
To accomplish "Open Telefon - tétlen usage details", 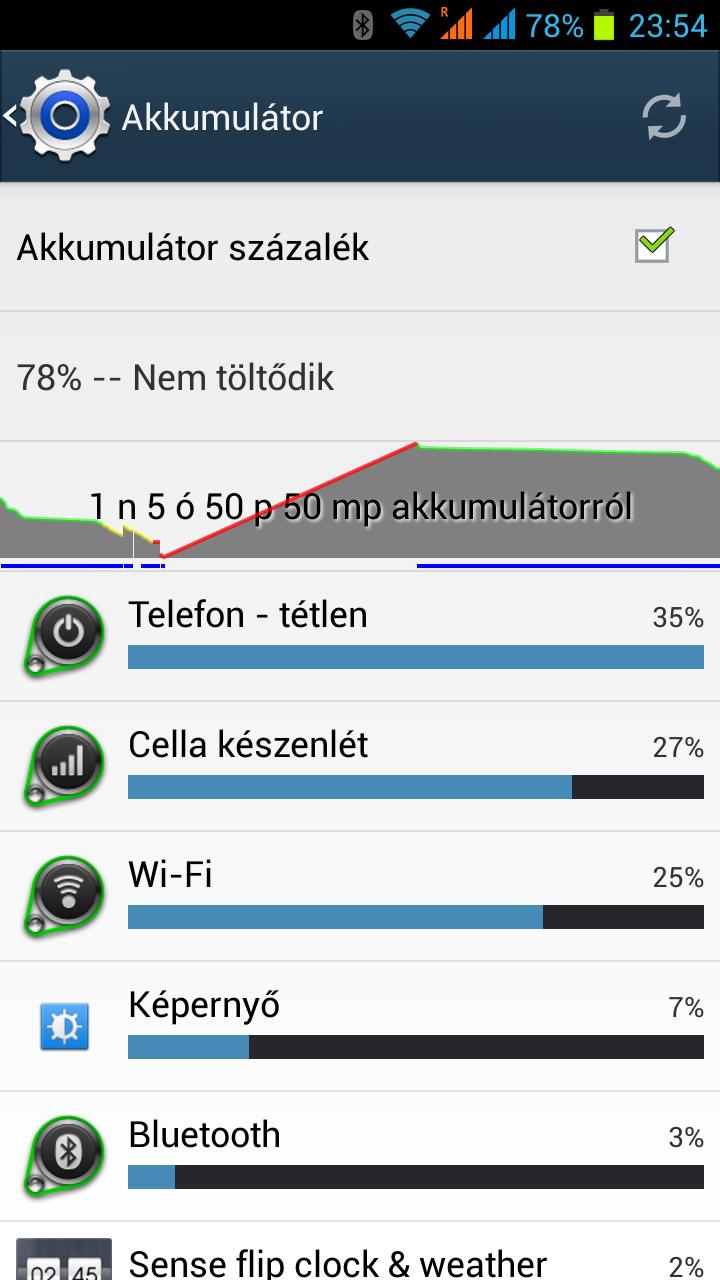I will coord(360,636).
